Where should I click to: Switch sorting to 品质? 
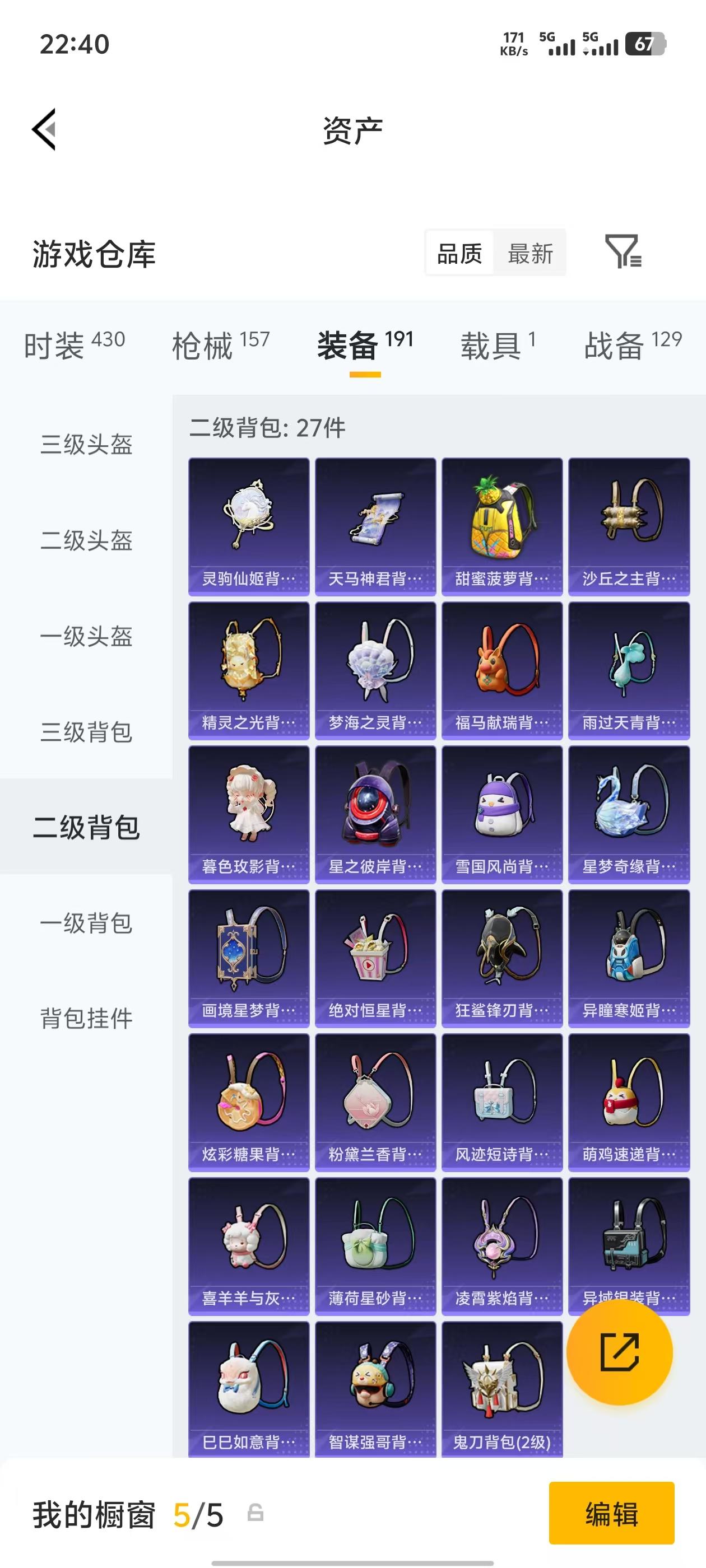pyautogui.click(x=459, y=252)
